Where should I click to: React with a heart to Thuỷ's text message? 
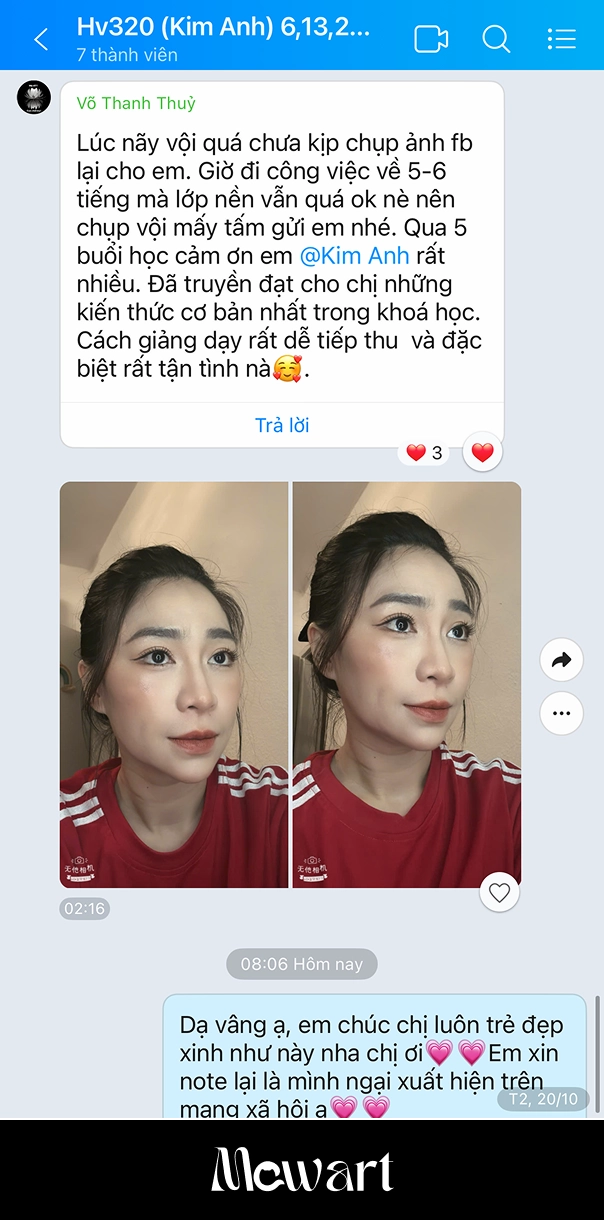tap(483, 453)
